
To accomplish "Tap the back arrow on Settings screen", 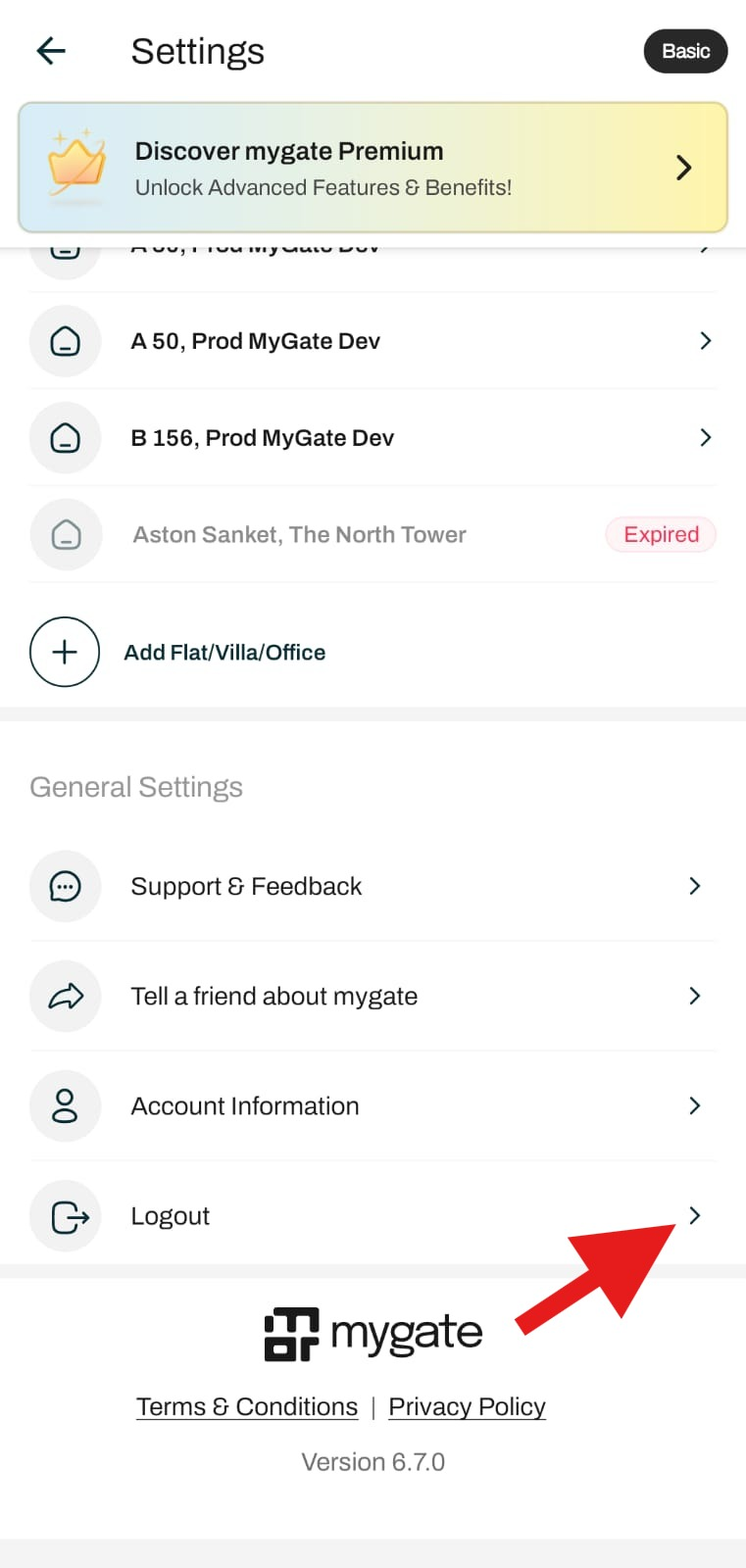I will (49, 50).
